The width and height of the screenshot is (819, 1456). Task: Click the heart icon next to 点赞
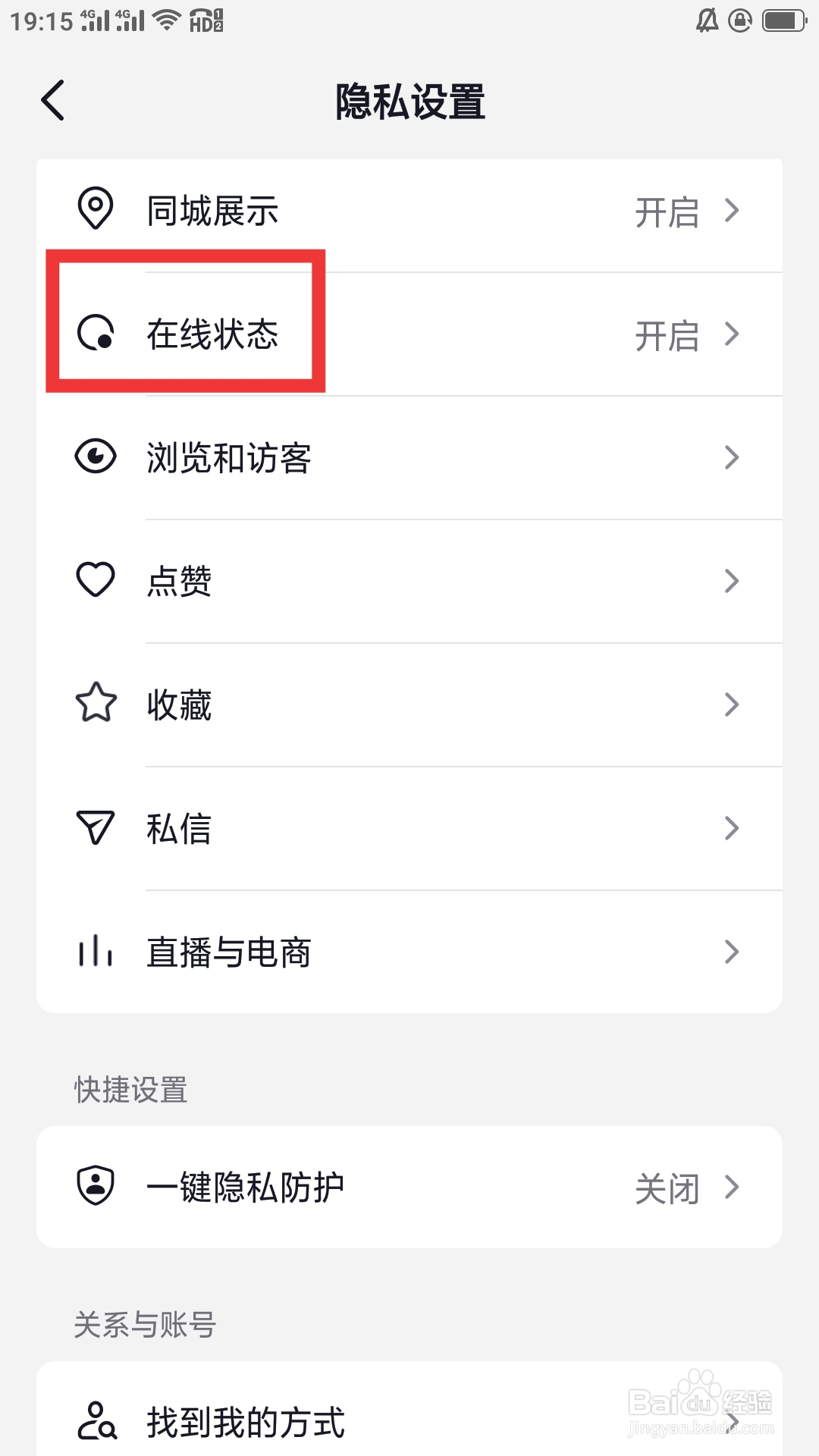click(x=95, y=580)
